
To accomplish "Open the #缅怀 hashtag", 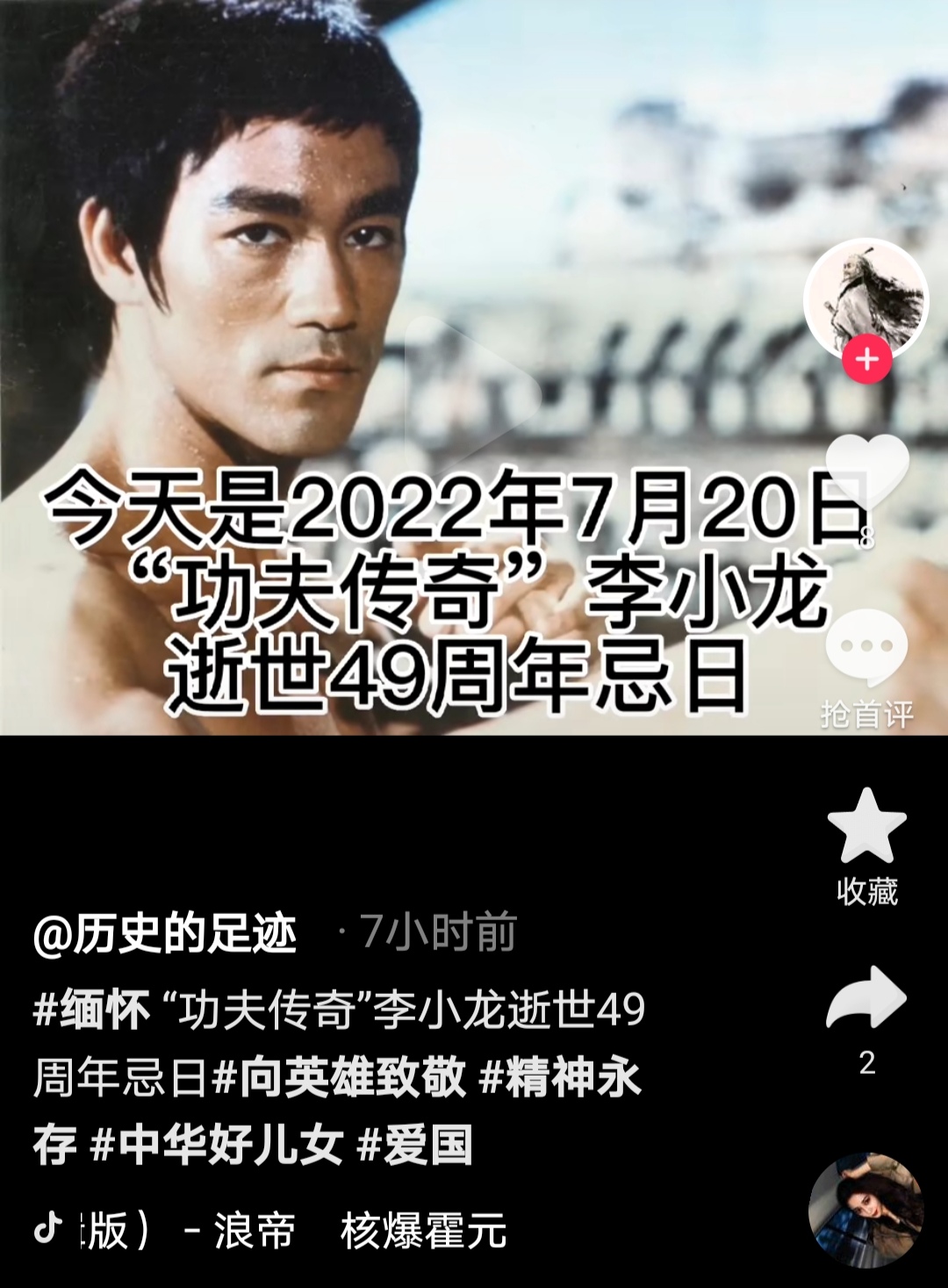I will (x=91, y=1010).
